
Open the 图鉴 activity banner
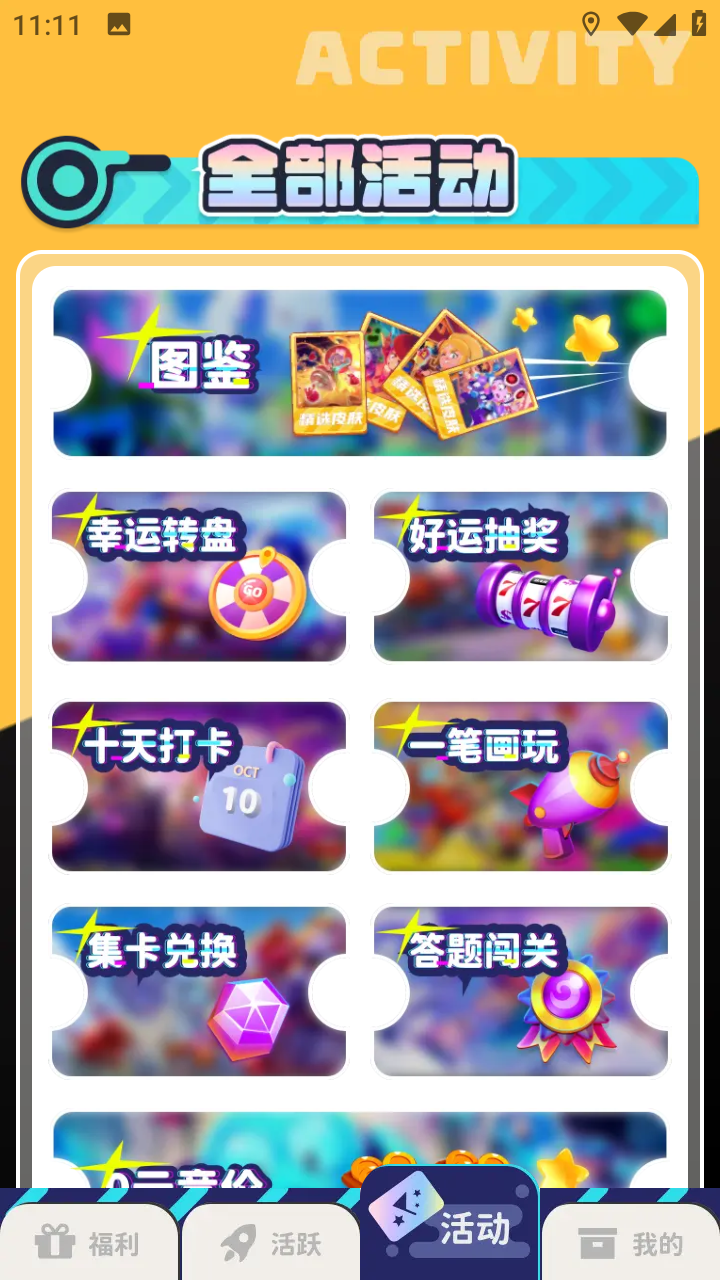point(360,373)
